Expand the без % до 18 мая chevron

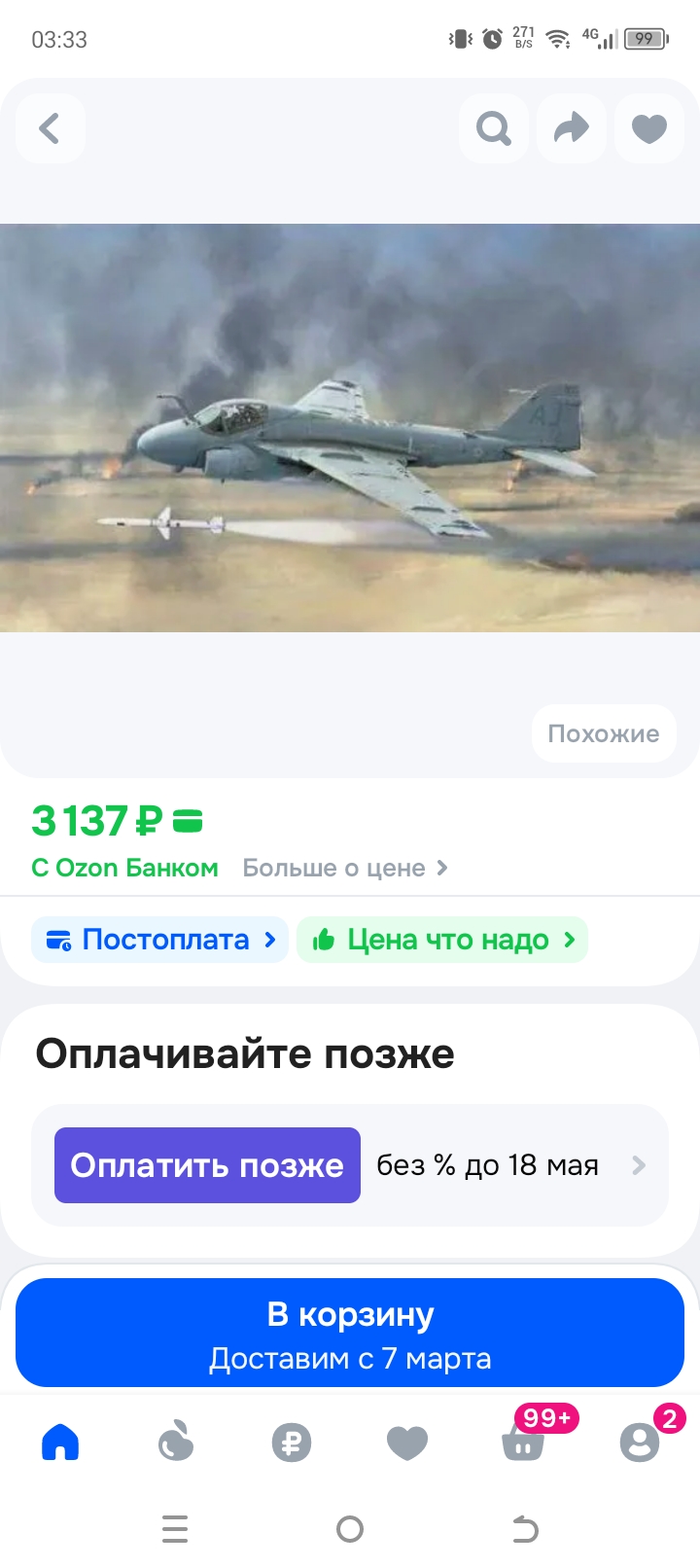[x=639, y=1165]
